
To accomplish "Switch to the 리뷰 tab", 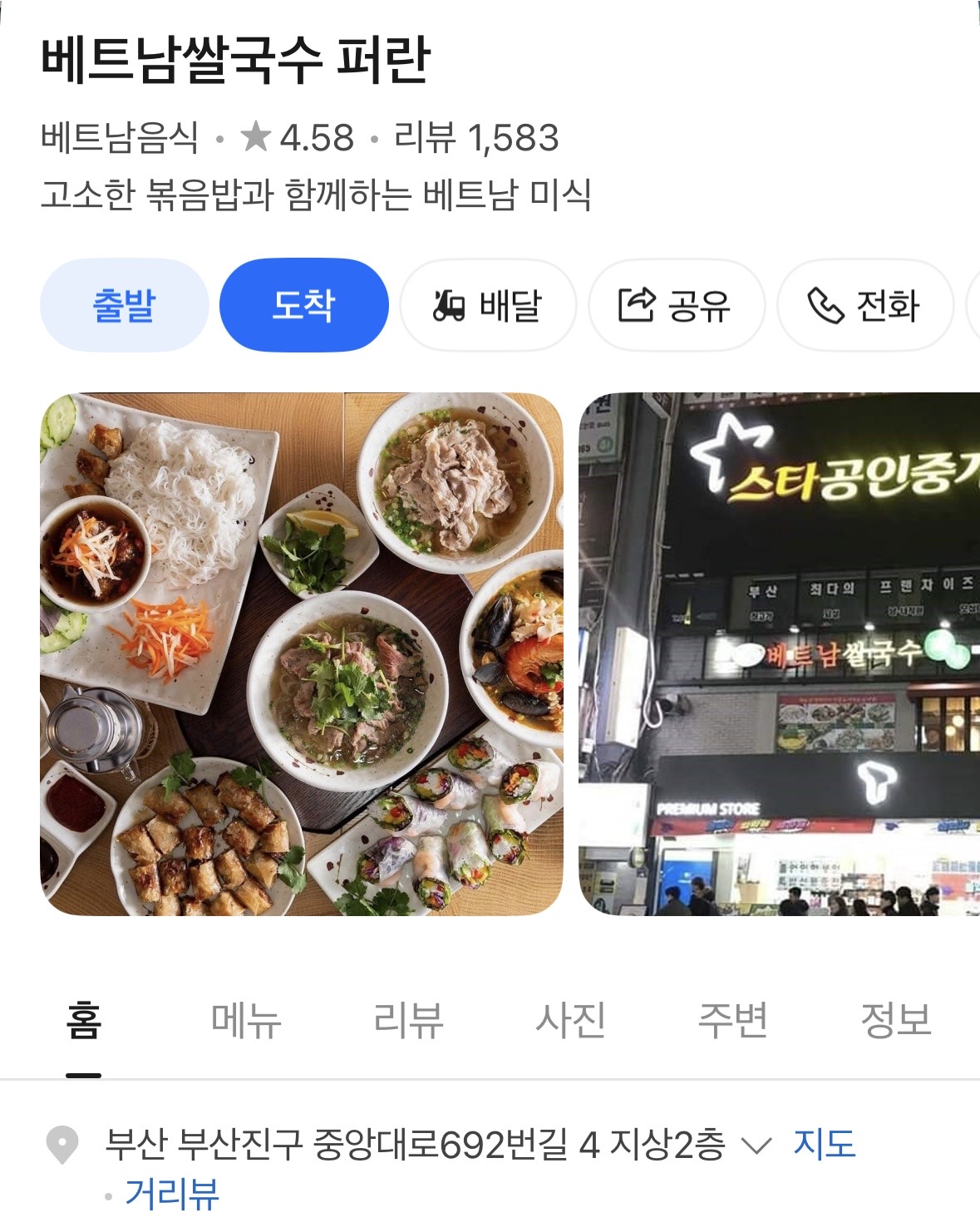I will tap(408, 1021).
